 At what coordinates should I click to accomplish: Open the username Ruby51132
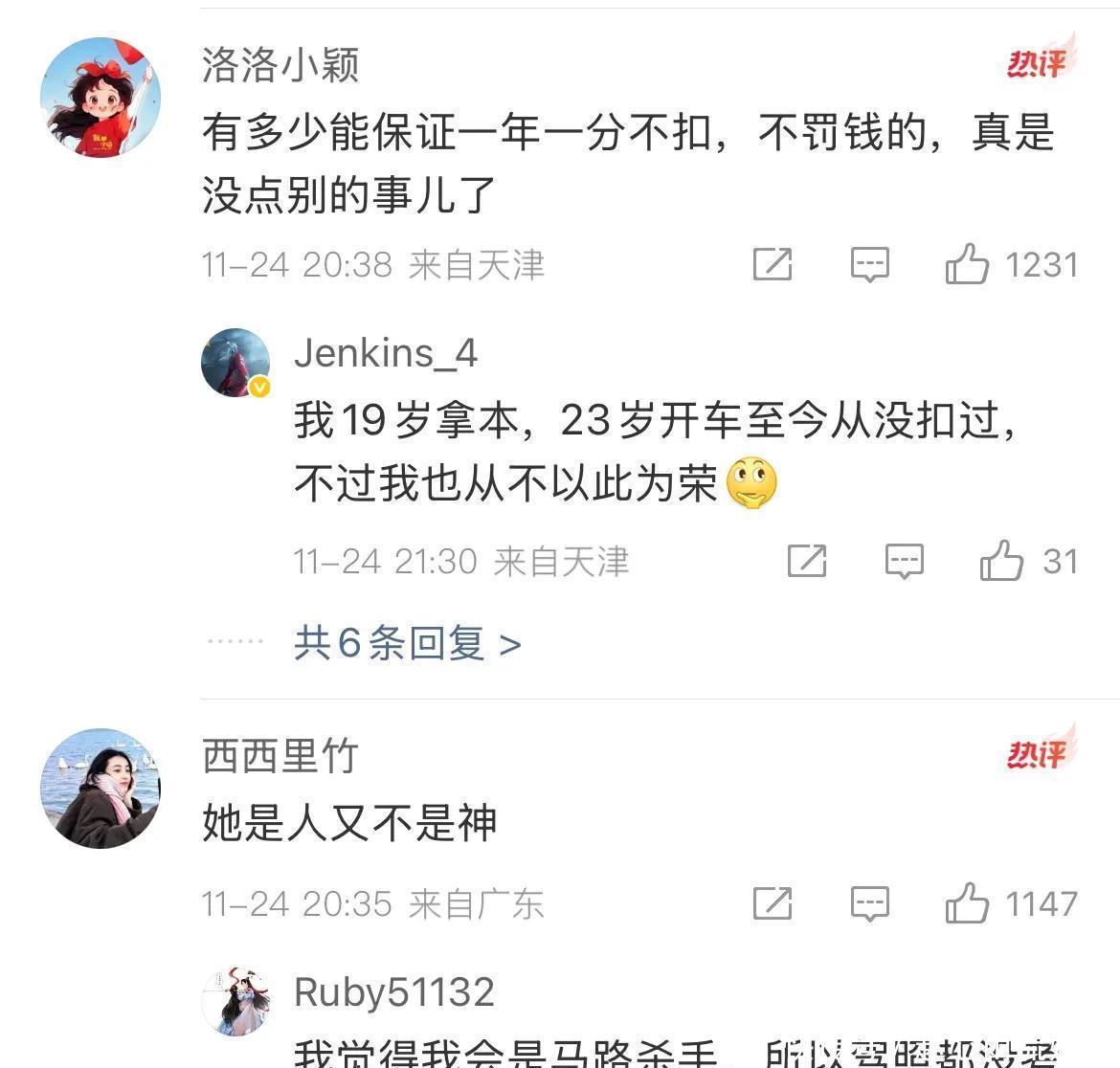click(x=394, y=992)
